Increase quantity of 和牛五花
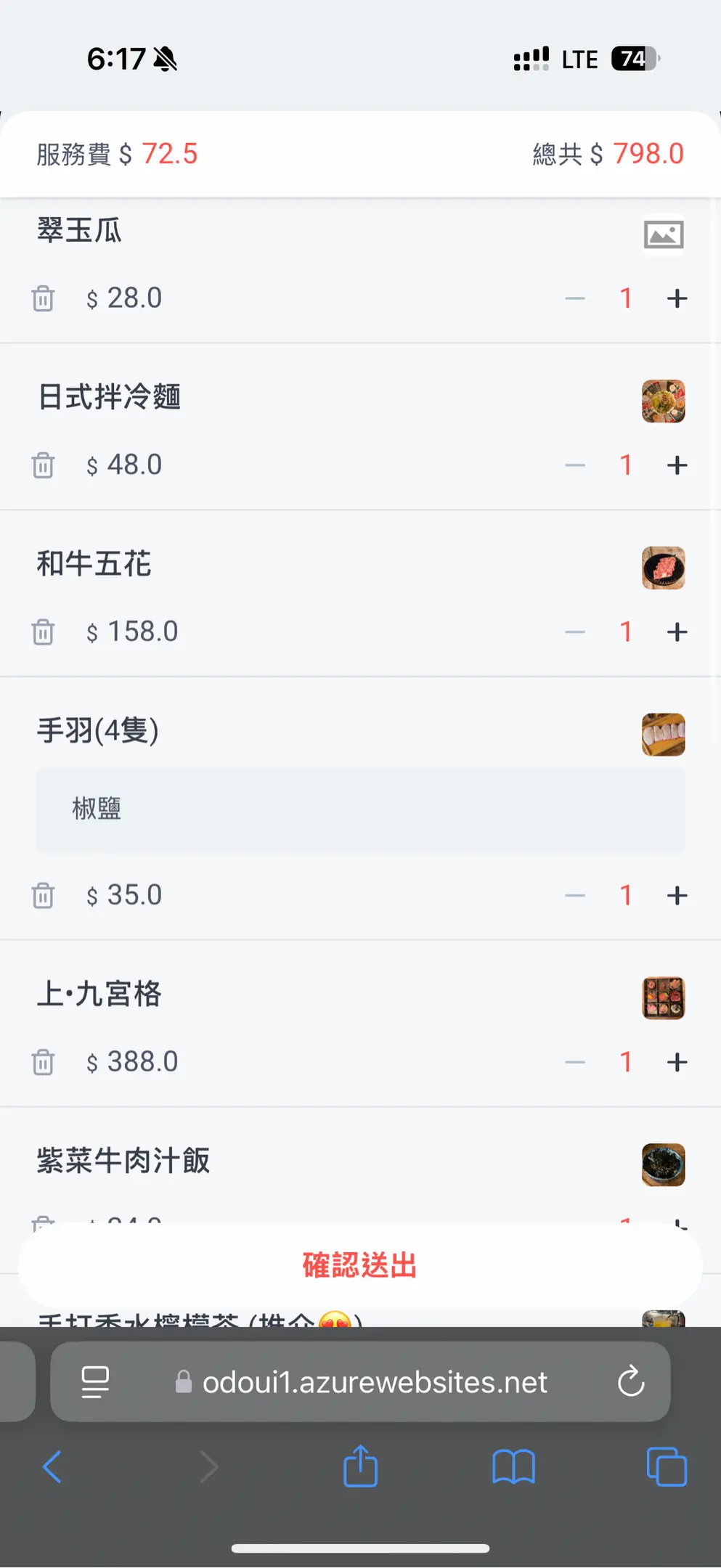 click(677, 632)
